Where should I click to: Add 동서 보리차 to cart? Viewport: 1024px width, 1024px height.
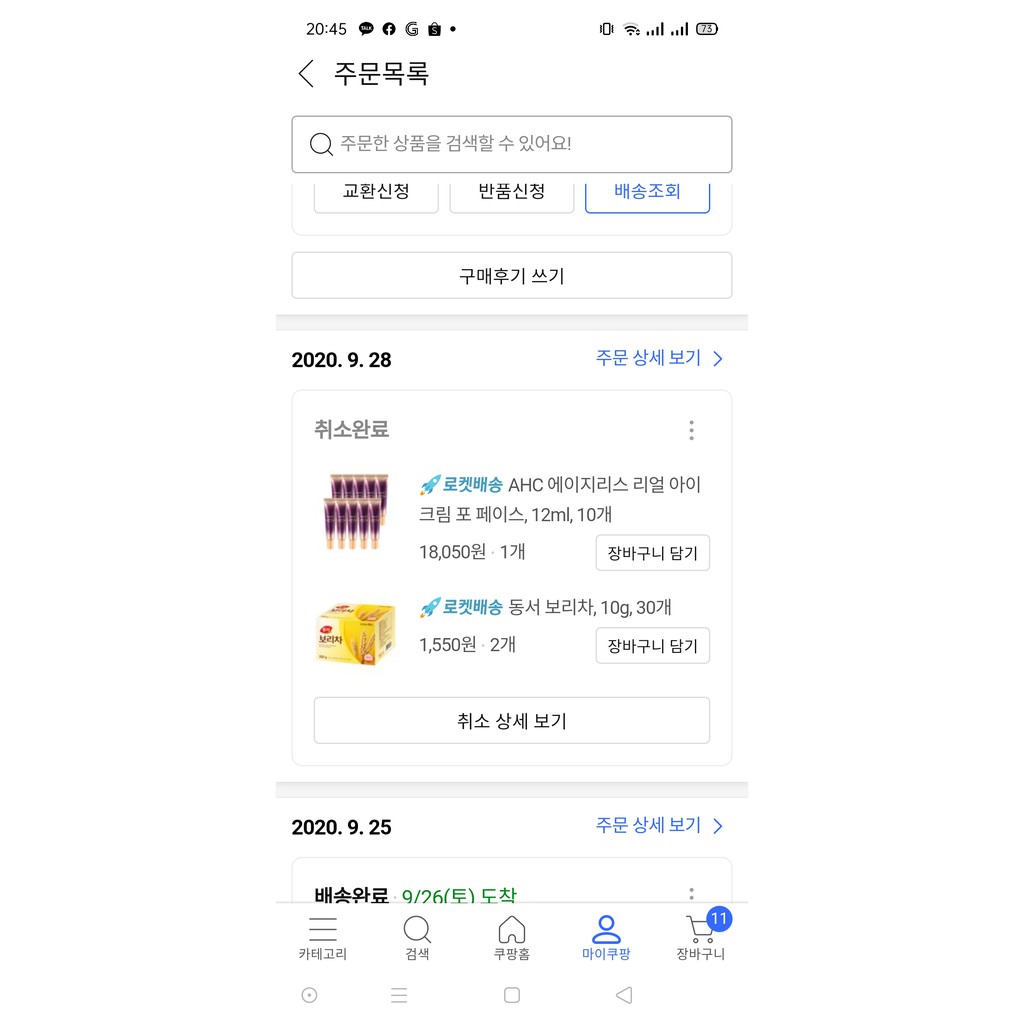tap(652, 645)
